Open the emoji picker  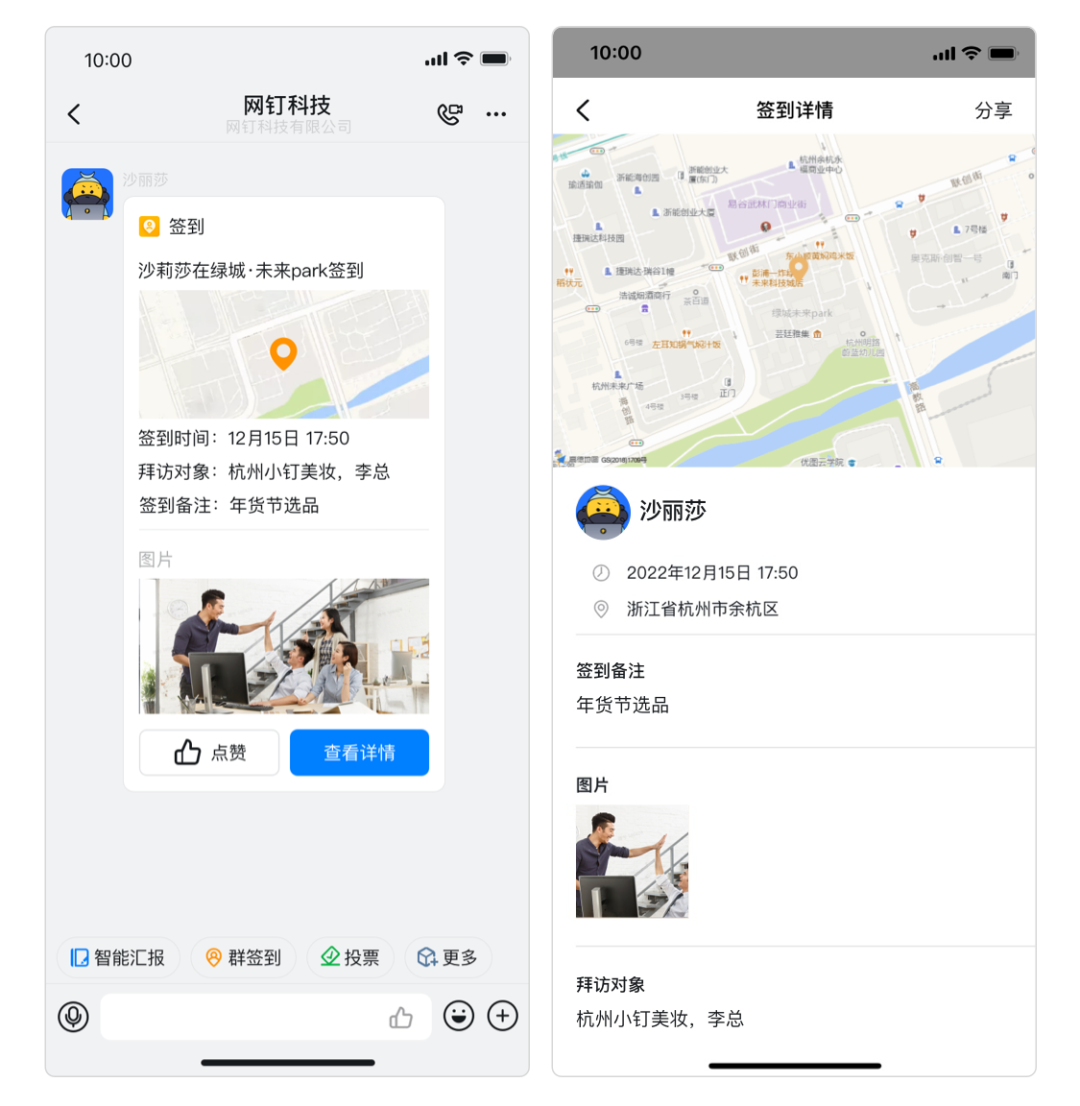[459, 1017]
